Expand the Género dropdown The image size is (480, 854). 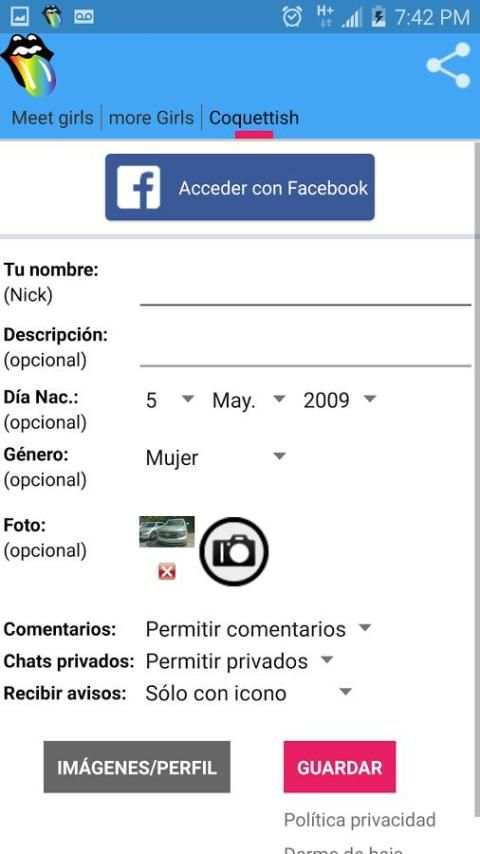pos(215,458)
